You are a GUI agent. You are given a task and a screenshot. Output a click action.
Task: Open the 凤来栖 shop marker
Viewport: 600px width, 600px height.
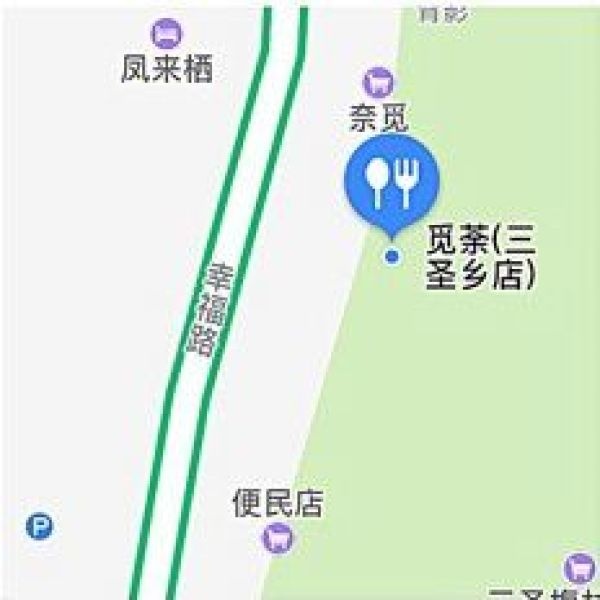coord(167,36)
